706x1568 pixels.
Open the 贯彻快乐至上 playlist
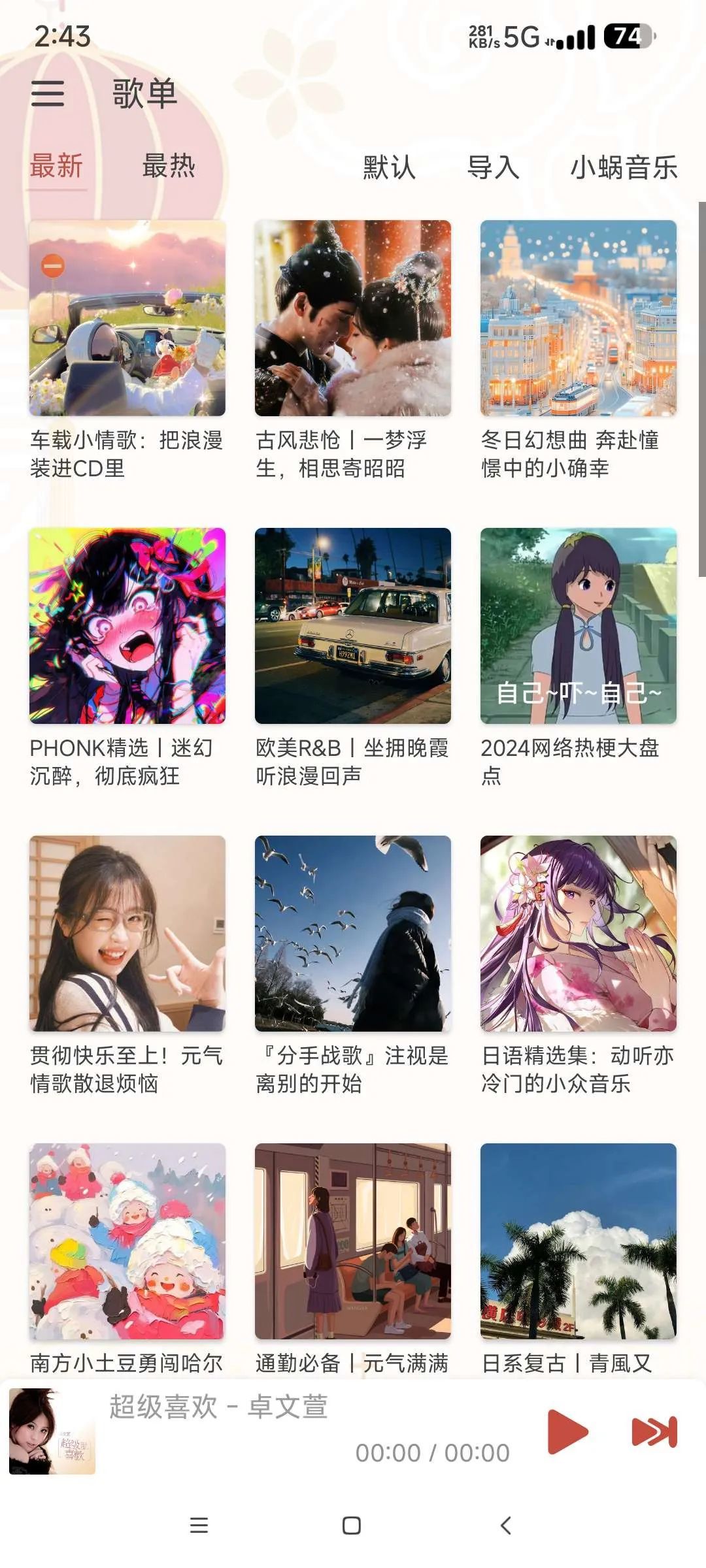[x=127, y=934]
